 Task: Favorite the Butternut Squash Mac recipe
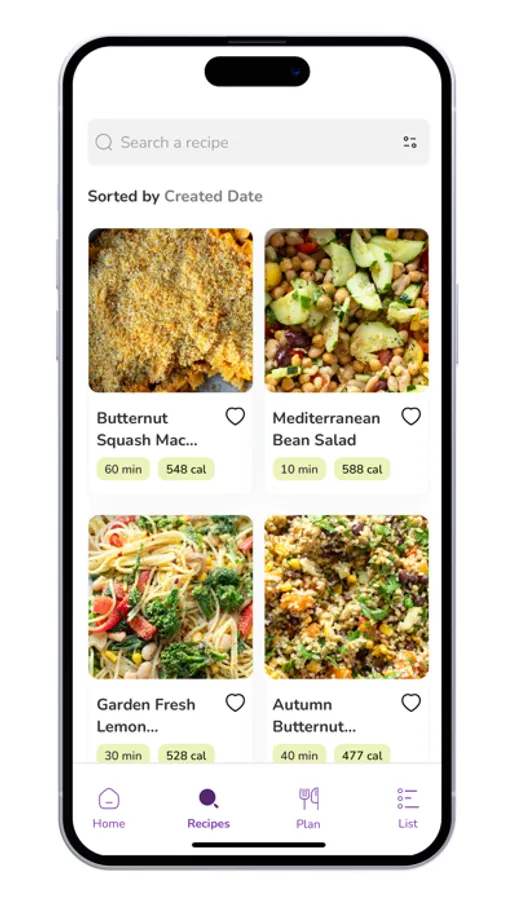[x=235, y=416]
